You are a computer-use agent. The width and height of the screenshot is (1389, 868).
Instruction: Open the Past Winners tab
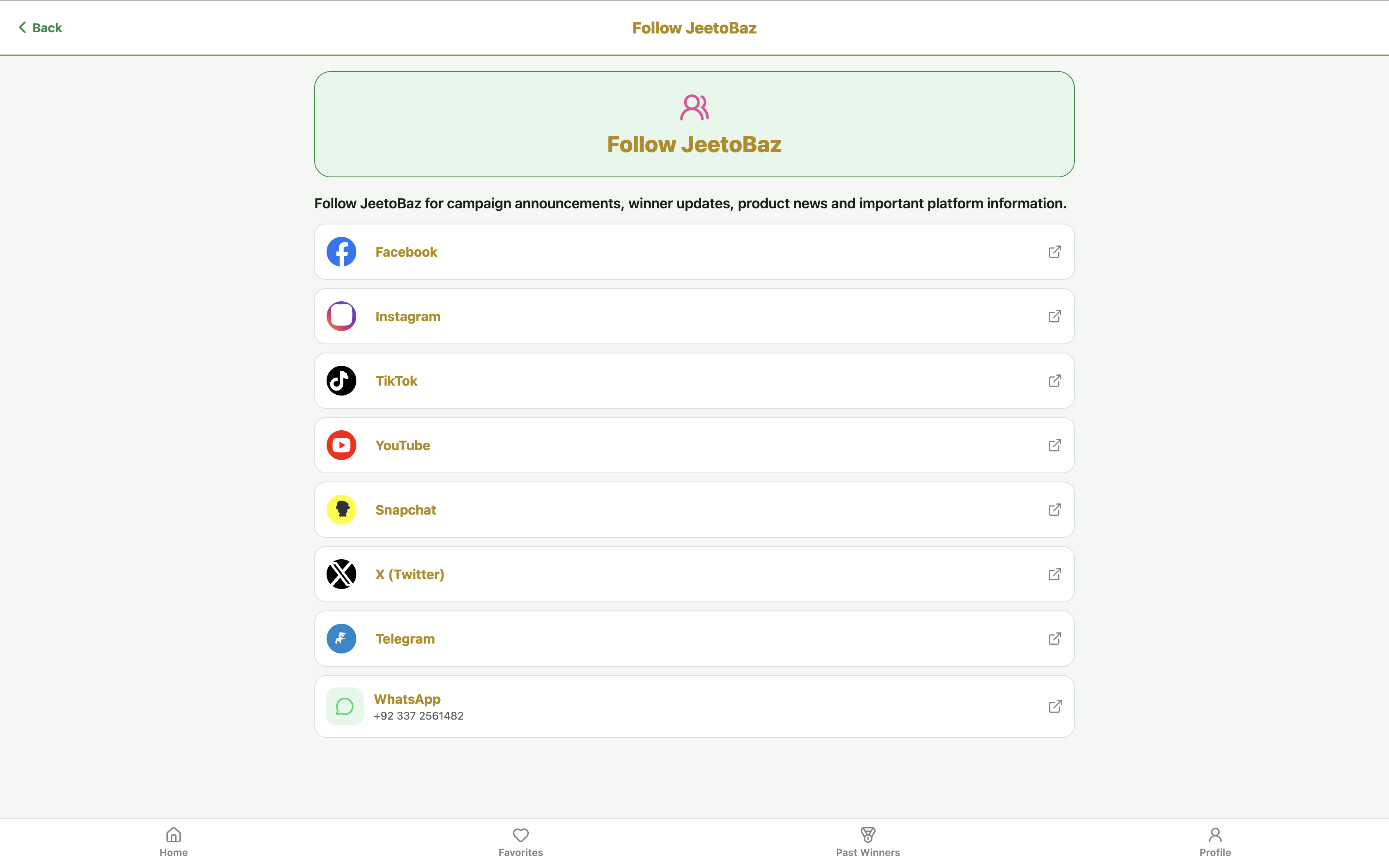[868, 842]
